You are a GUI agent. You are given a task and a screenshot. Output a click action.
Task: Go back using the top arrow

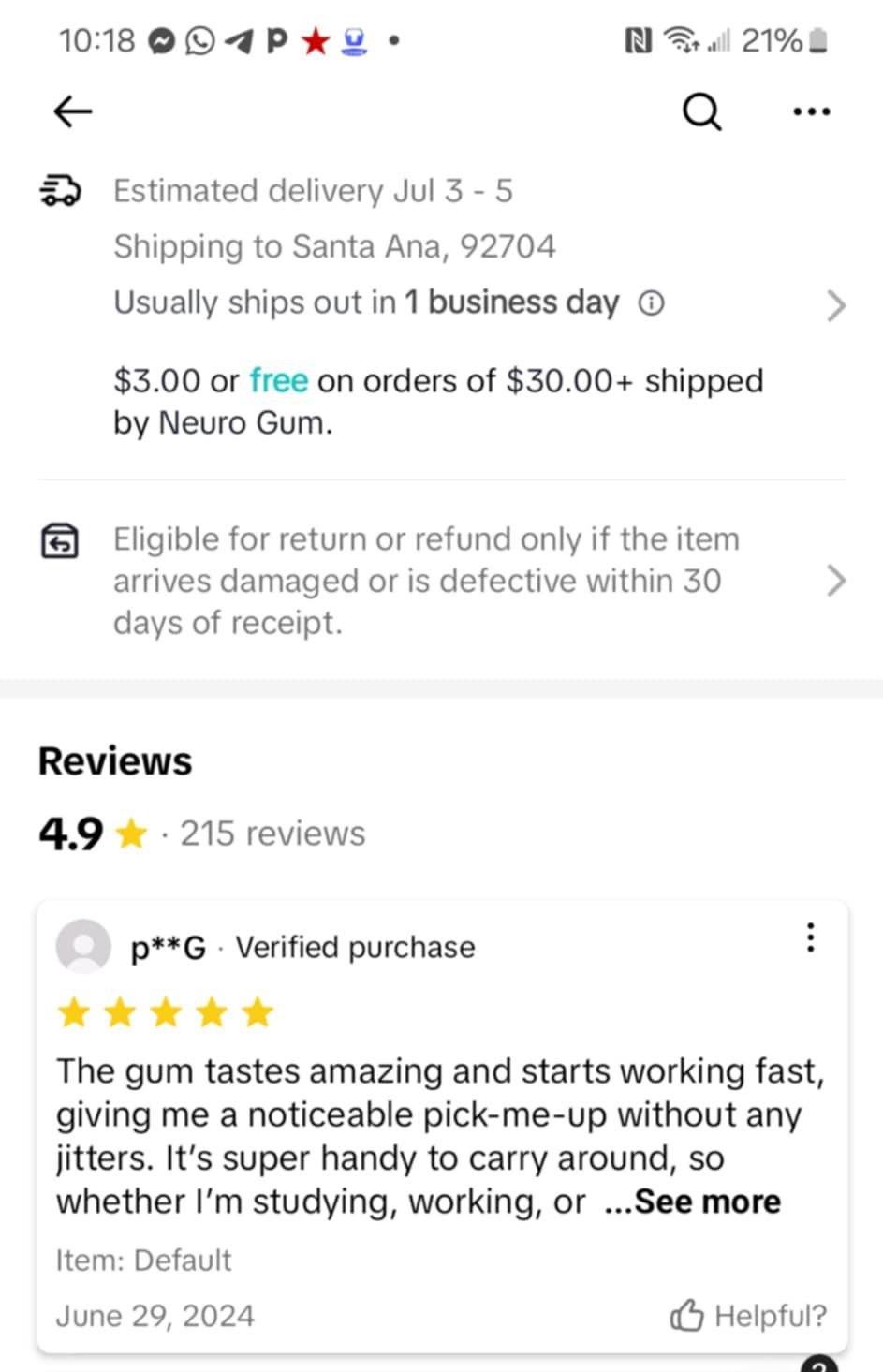point(72,111)
